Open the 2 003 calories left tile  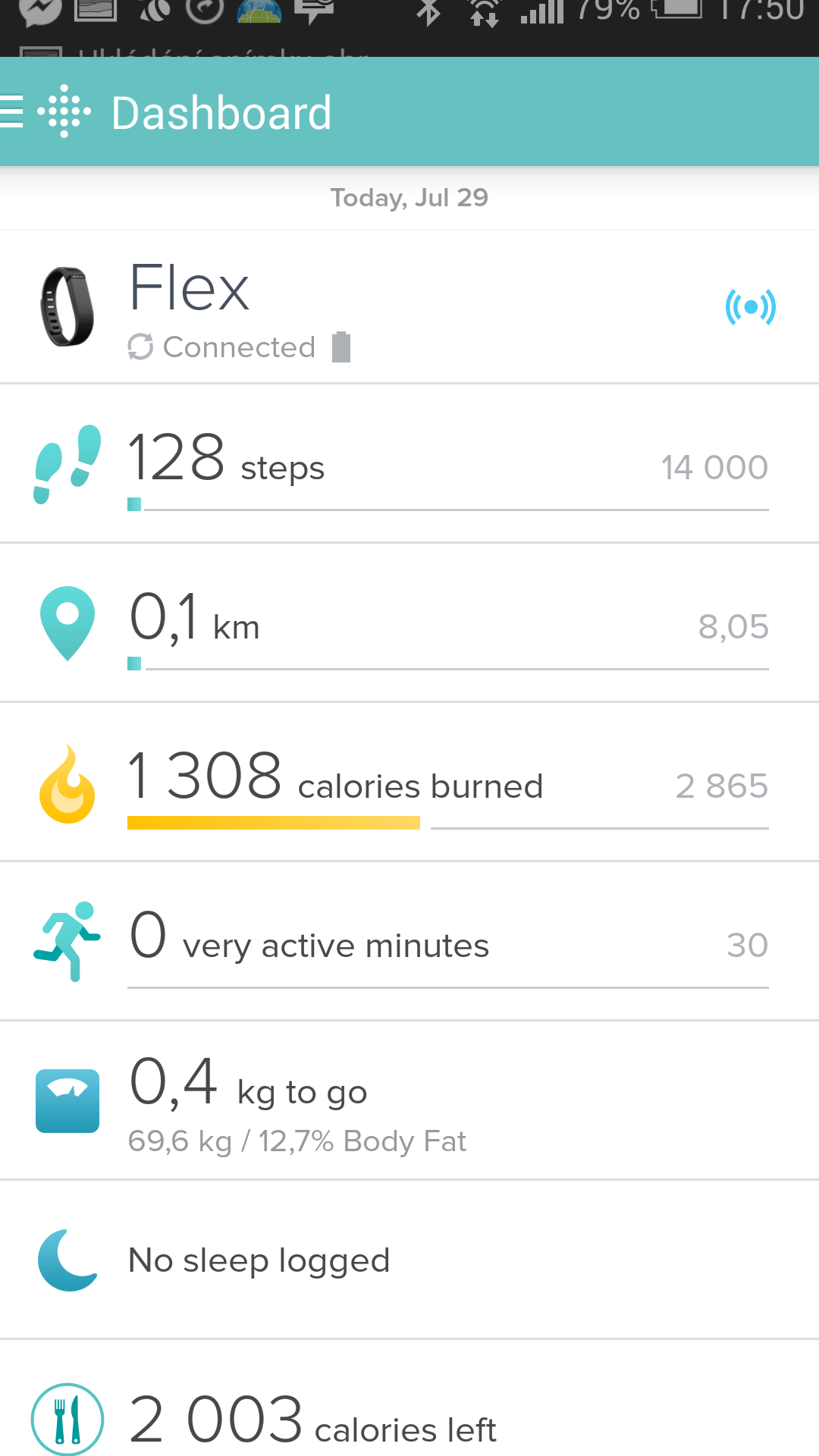(x=409, y=1398)
